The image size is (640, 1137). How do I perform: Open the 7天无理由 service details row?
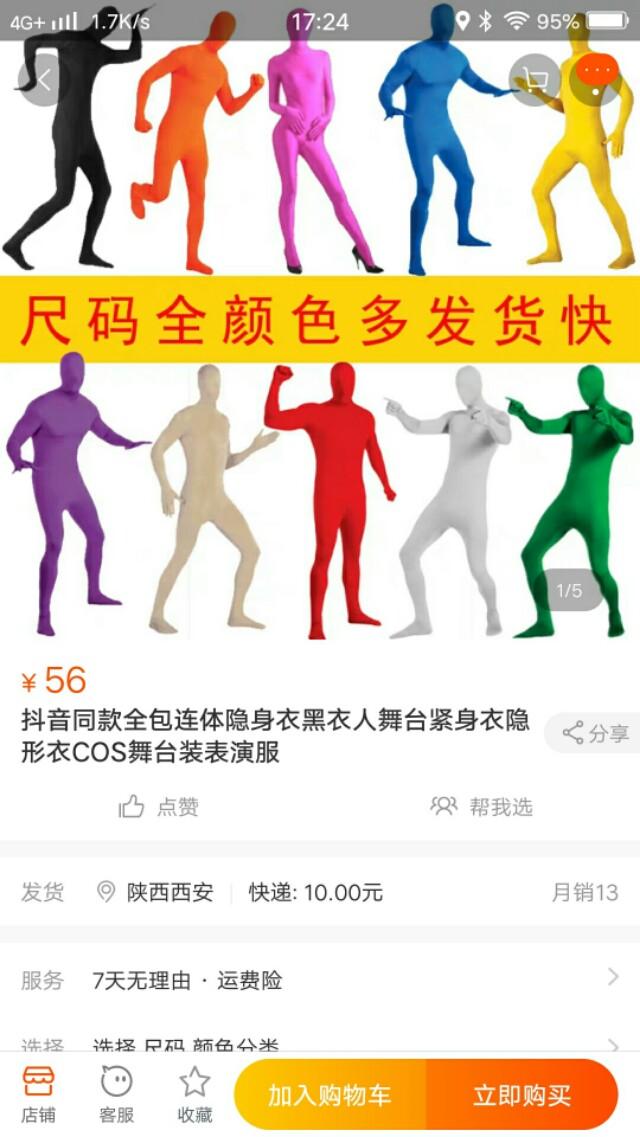[x=320, y=980]
